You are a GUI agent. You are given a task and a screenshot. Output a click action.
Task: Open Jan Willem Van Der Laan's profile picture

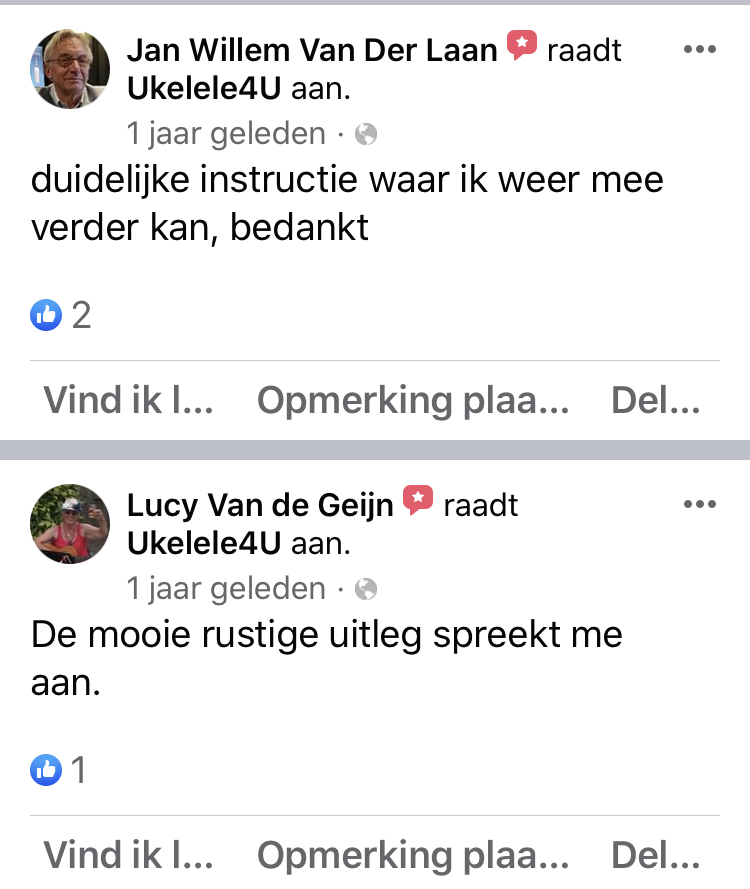[70, 69]
